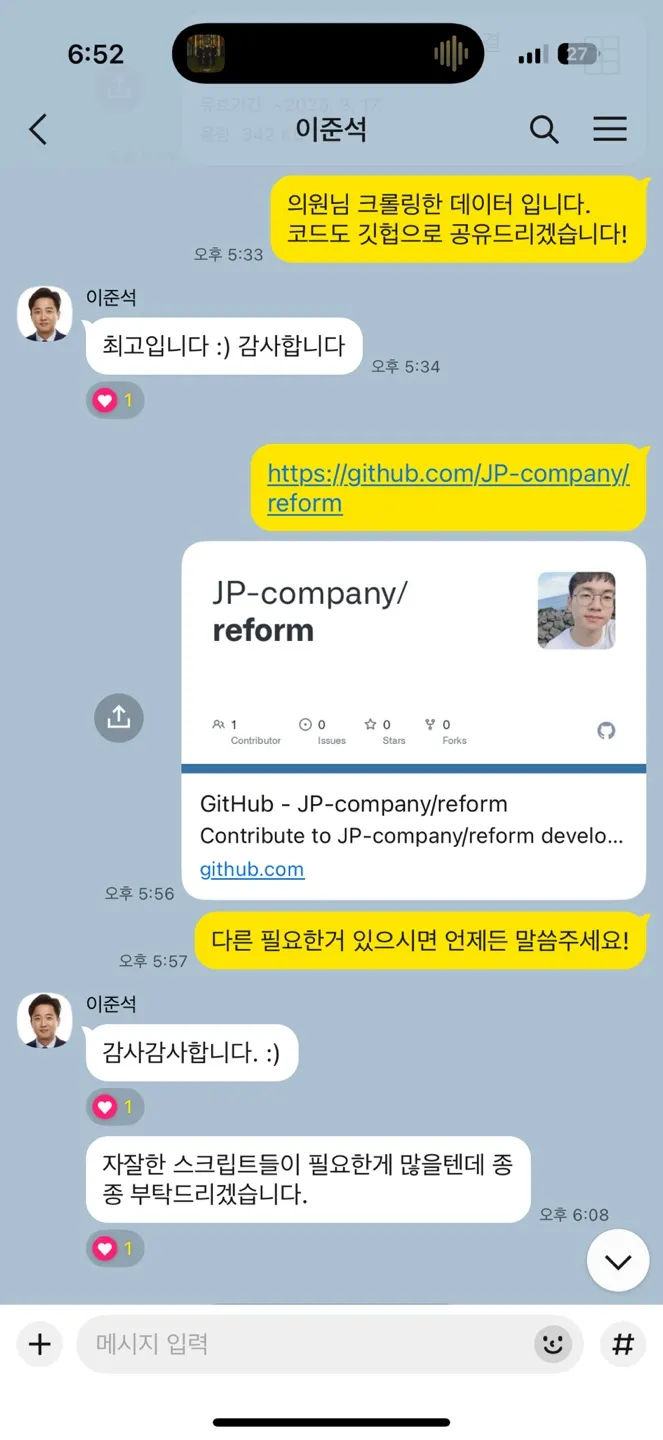The image size is (663, 1440).
Task: Share the GitHub link preview
Action: (x=119, y=717)
